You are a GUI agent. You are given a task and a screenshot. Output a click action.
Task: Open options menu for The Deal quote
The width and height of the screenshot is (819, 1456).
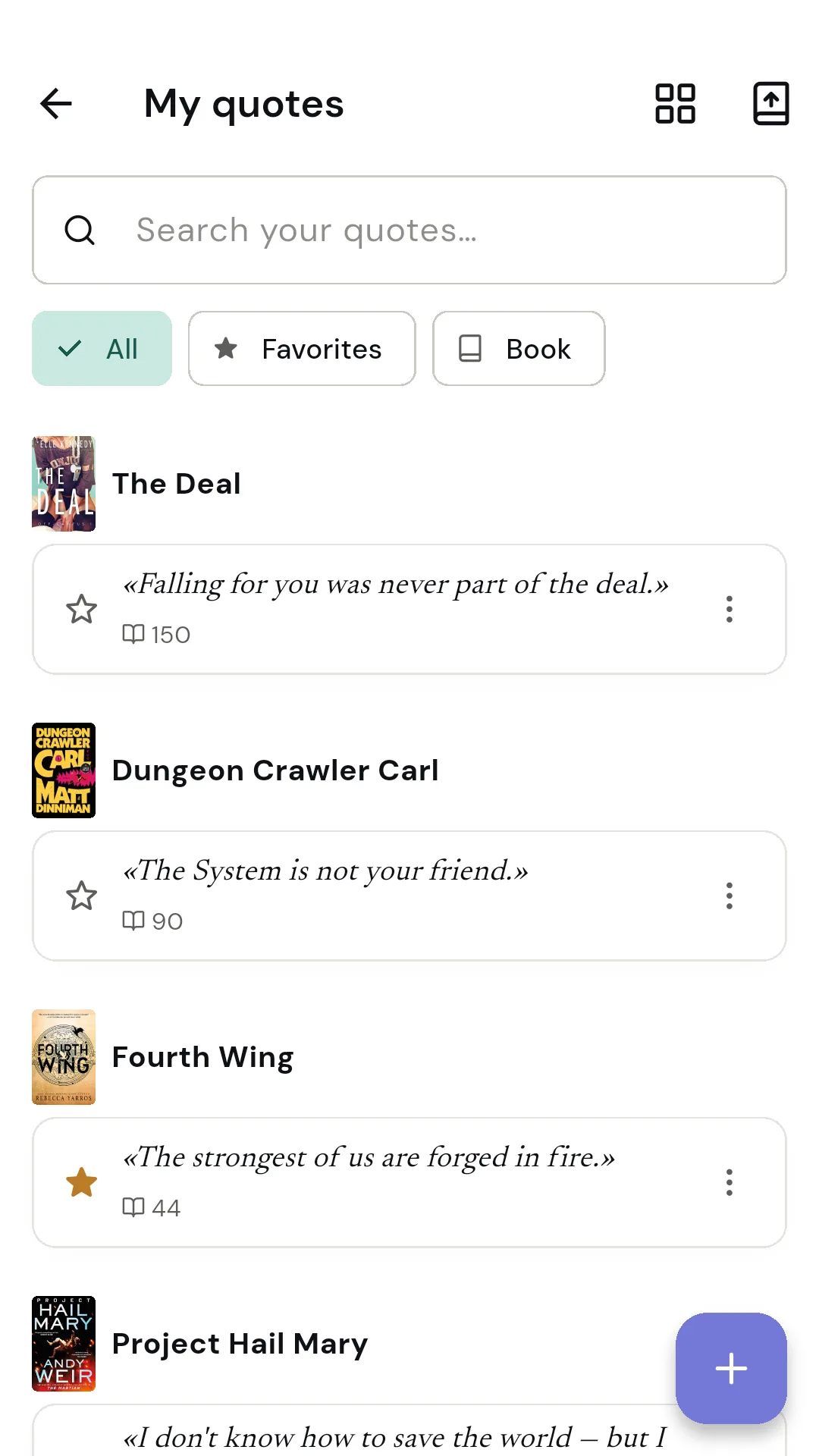coord(730,609)
